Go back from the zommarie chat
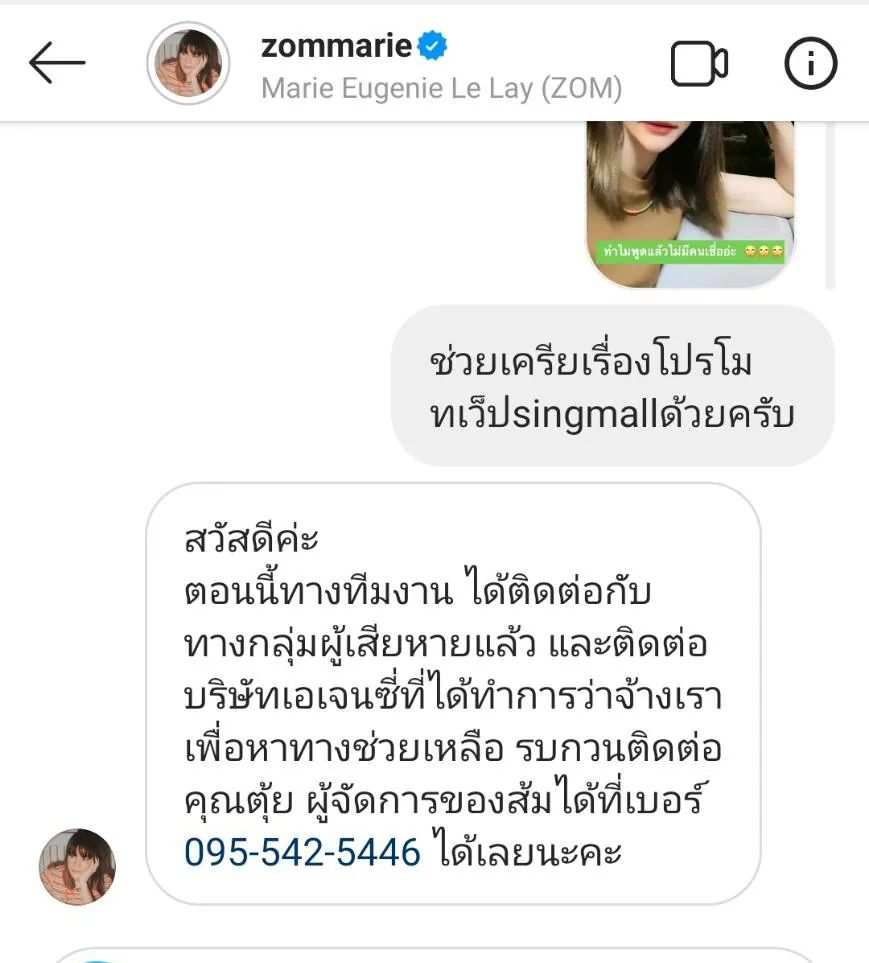 click(57, 64)
